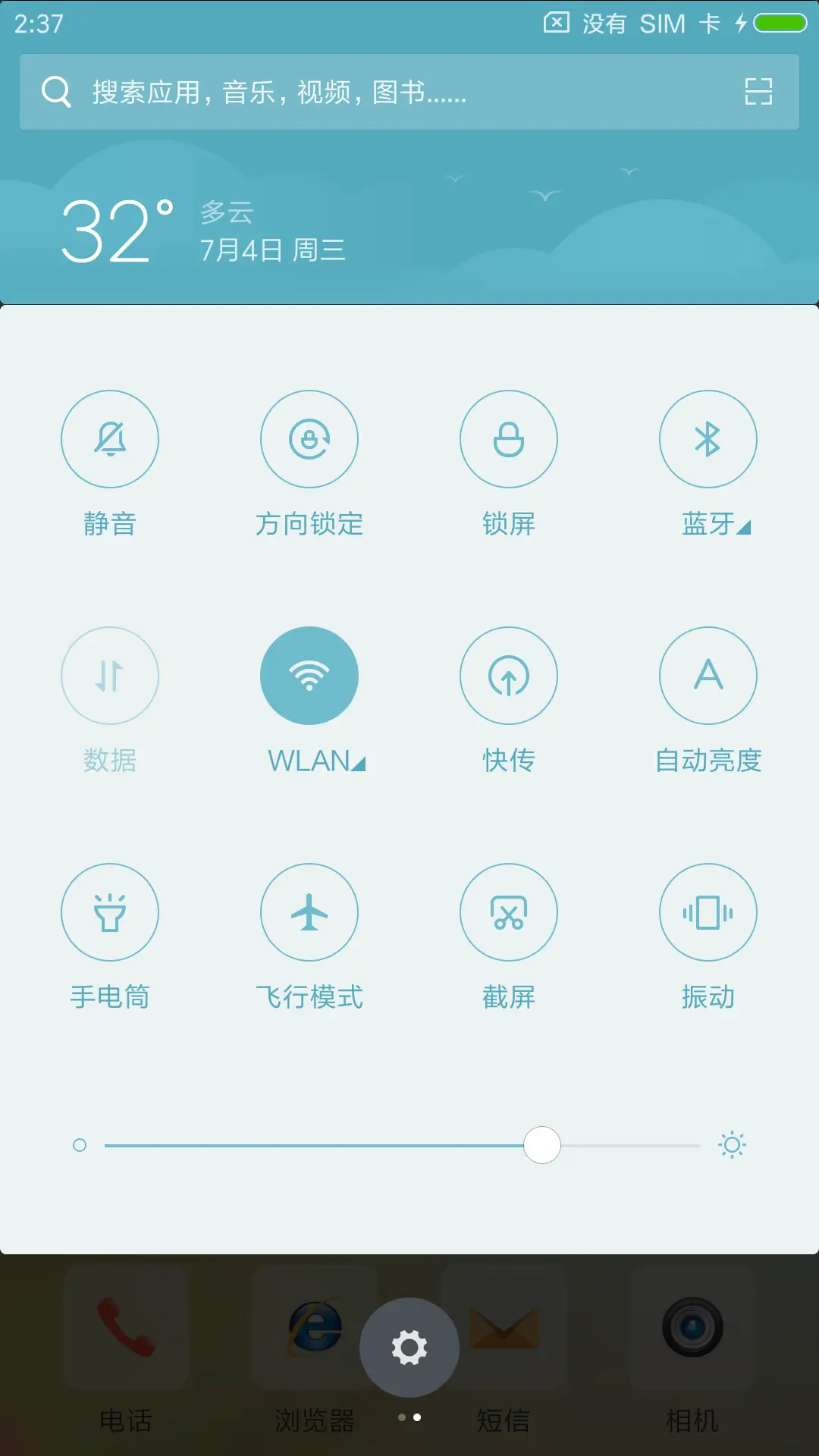The height and width of the screenshot is (1456, 819).
Task: Turn off WLAN
Action: coord(309,676)
